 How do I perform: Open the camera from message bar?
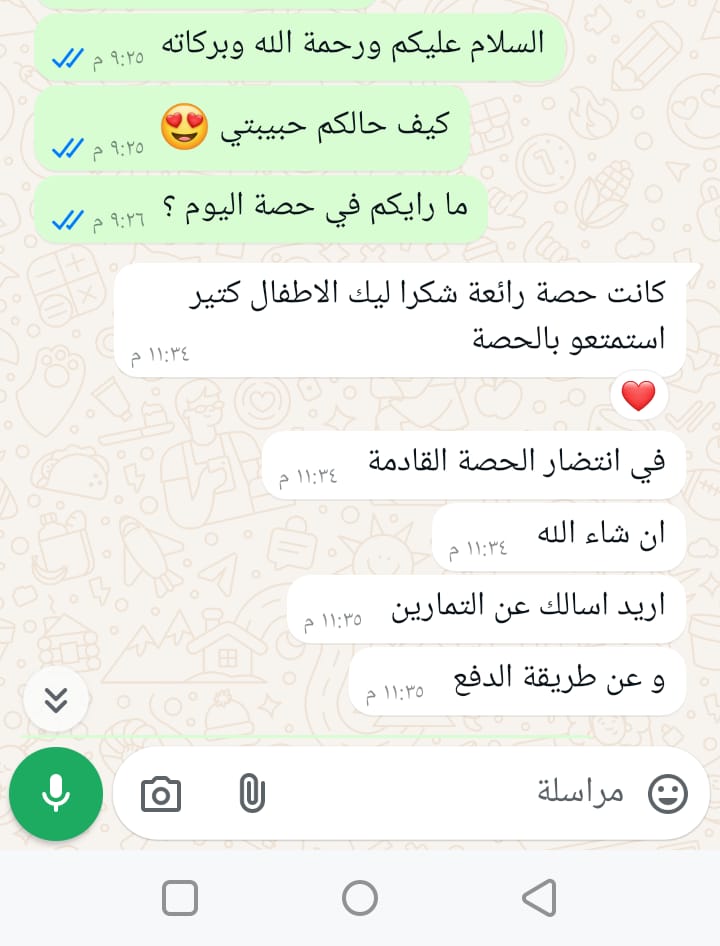(x=161, y=795)
